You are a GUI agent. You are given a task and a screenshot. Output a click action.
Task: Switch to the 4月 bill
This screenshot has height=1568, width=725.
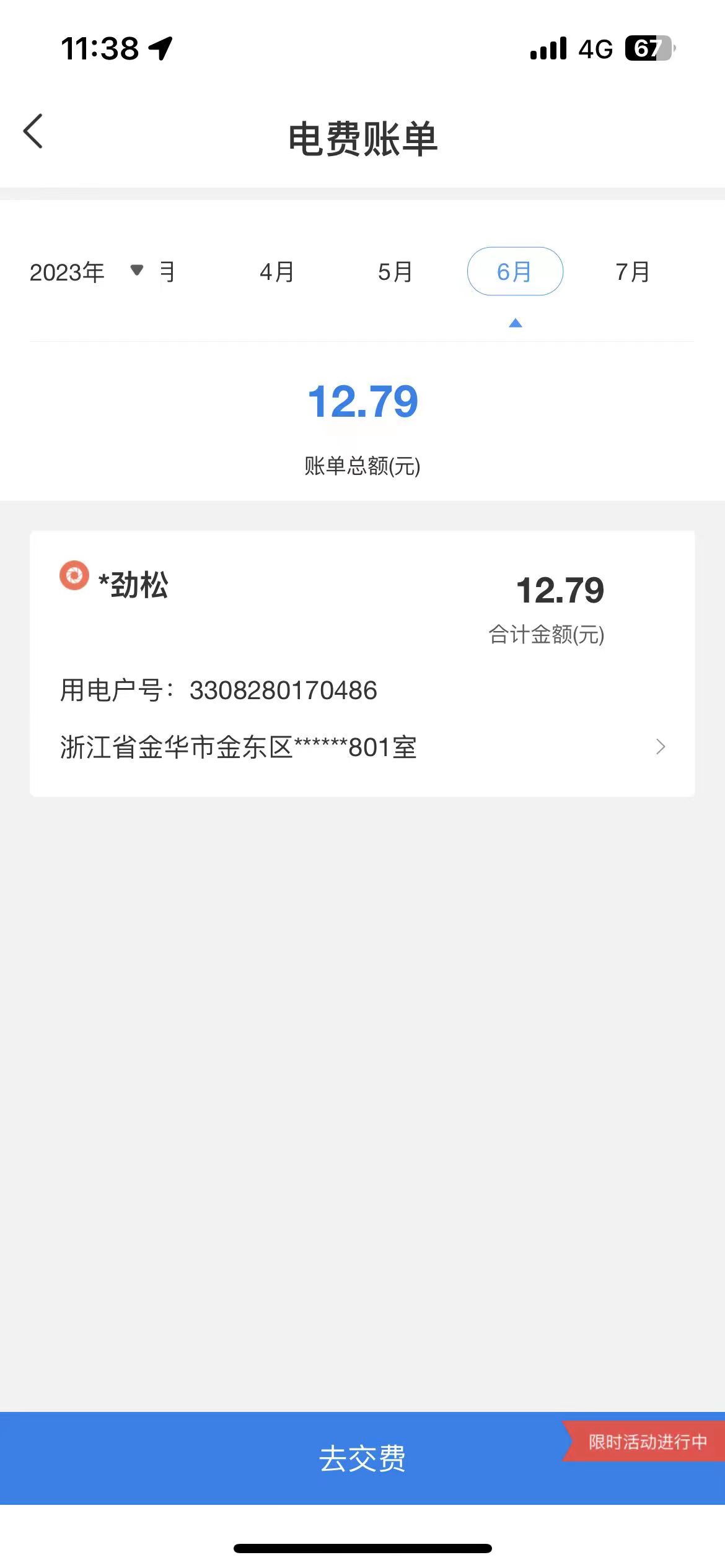(276, 272)
